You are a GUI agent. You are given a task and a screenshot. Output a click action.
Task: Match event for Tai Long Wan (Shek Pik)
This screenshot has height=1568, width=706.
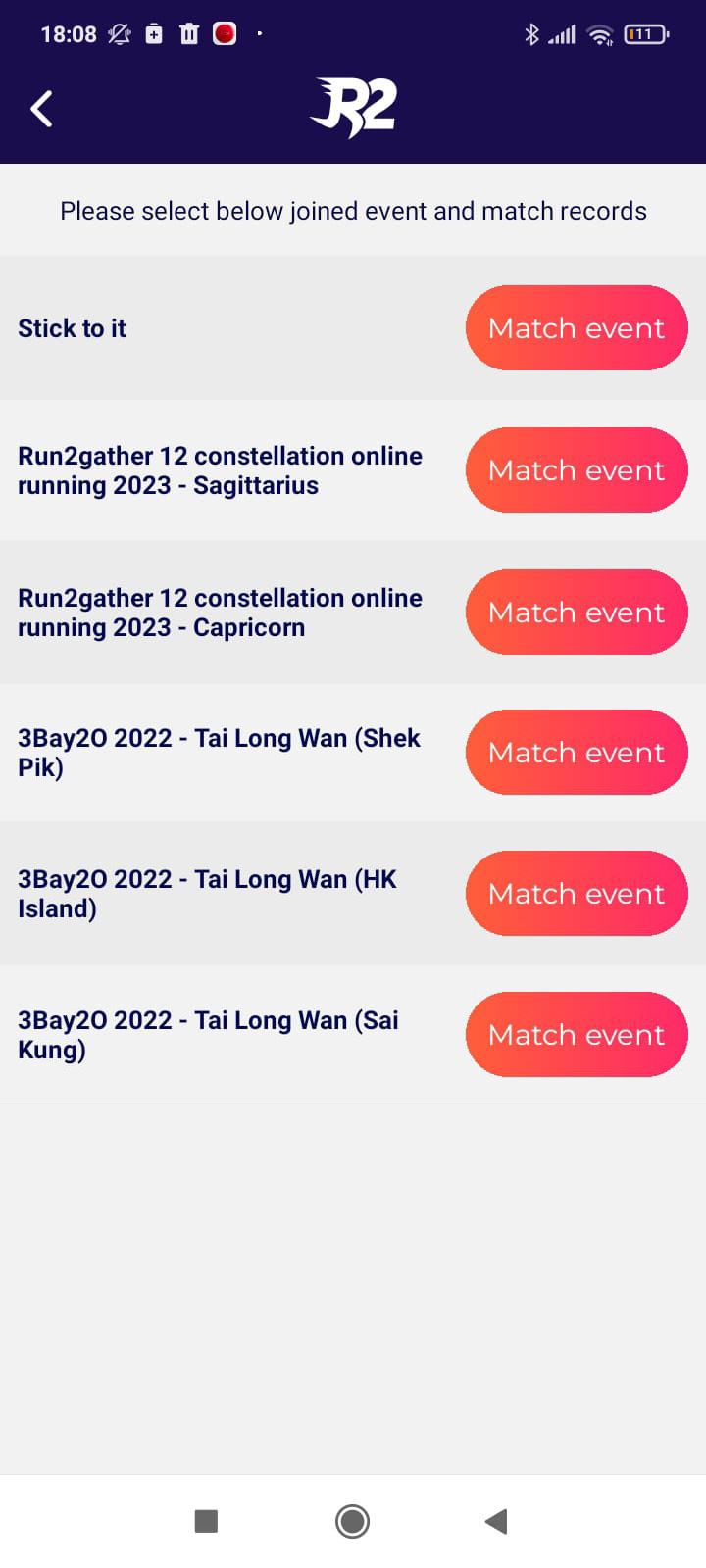(x=576, y=753)
